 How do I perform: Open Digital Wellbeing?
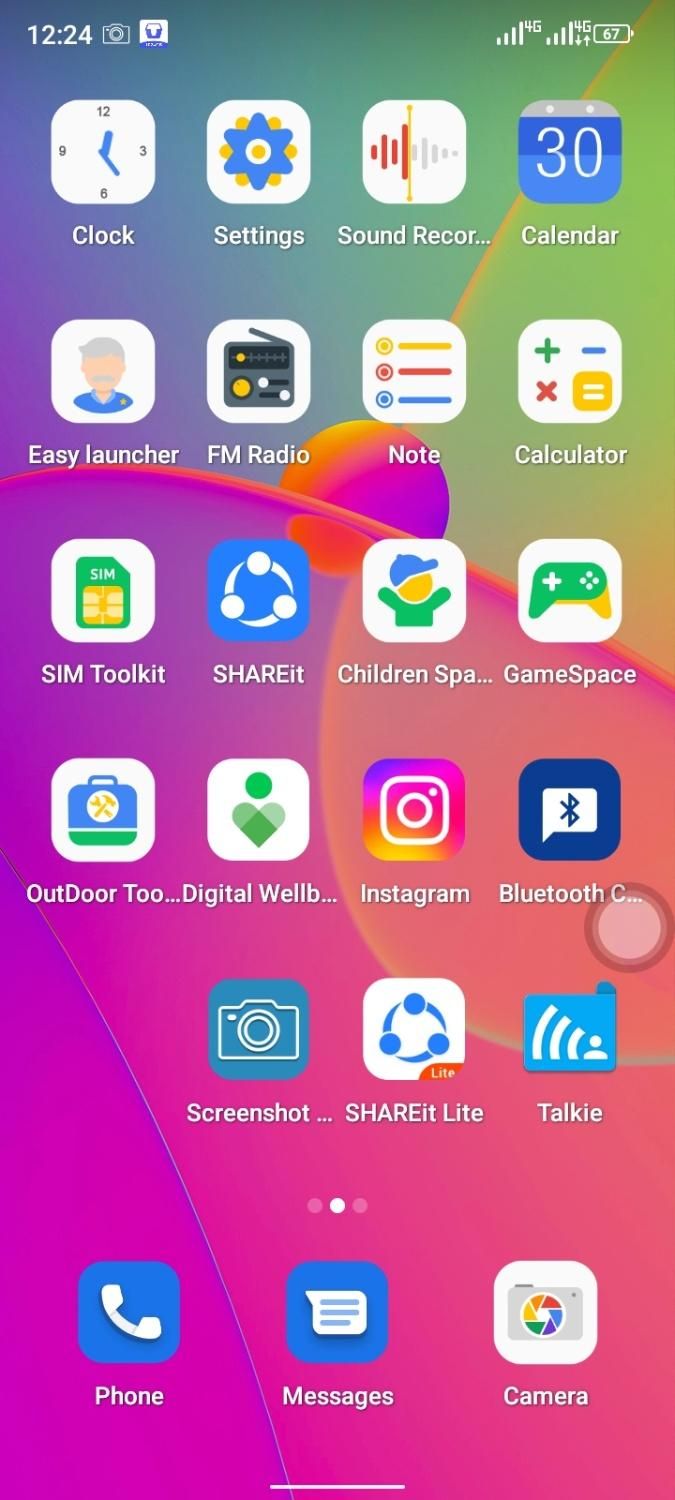[x=258, y=810]
